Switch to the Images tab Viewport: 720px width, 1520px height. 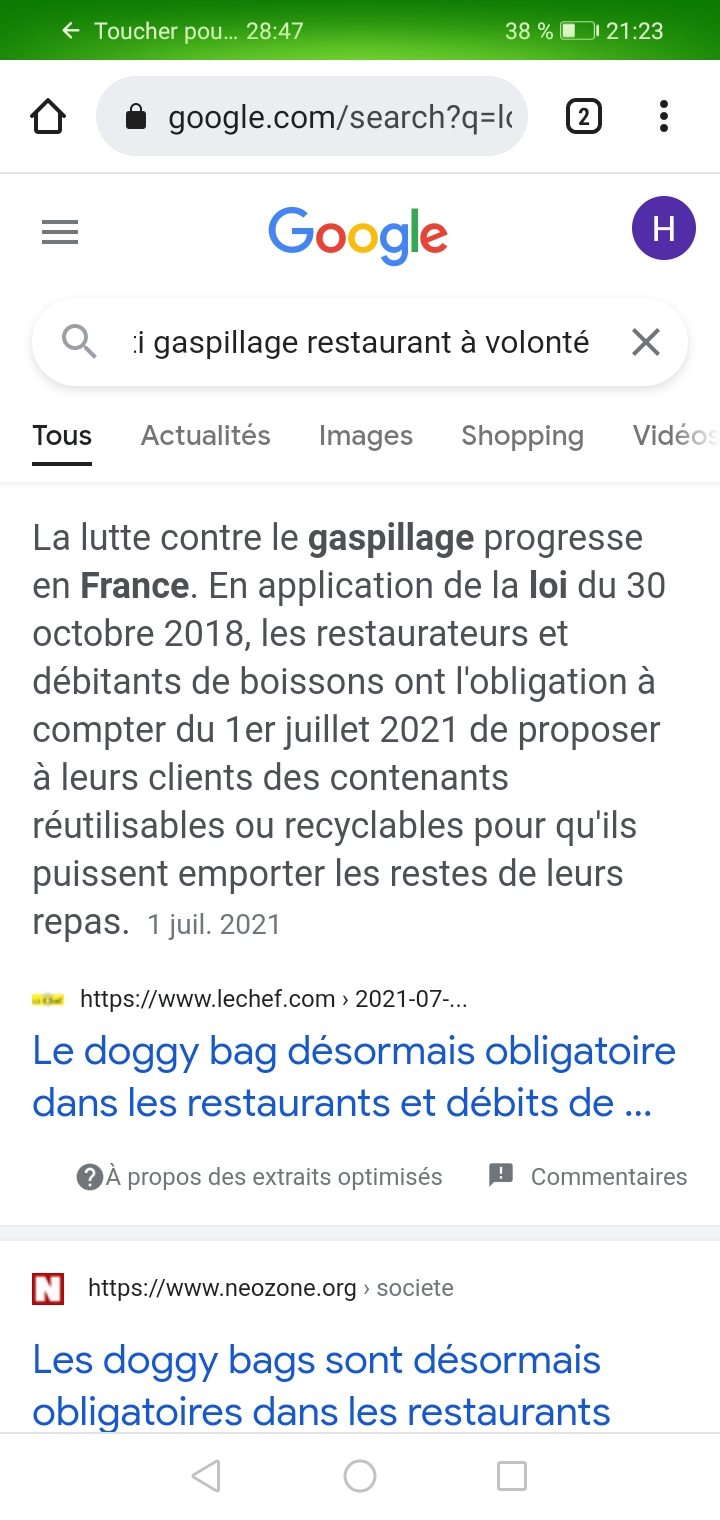(365, 436)
